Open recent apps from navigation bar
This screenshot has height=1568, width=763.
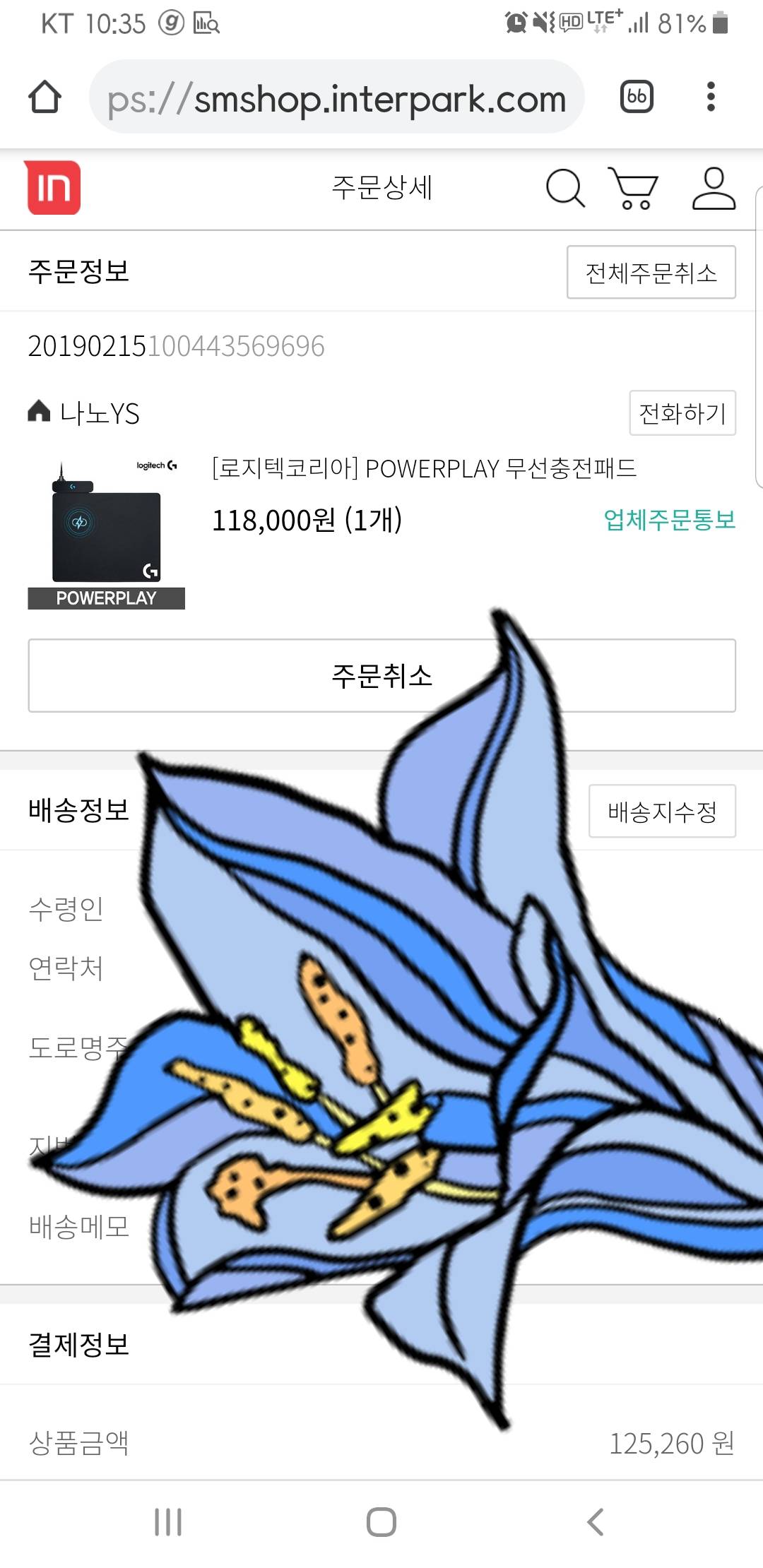coord(168,1522)
